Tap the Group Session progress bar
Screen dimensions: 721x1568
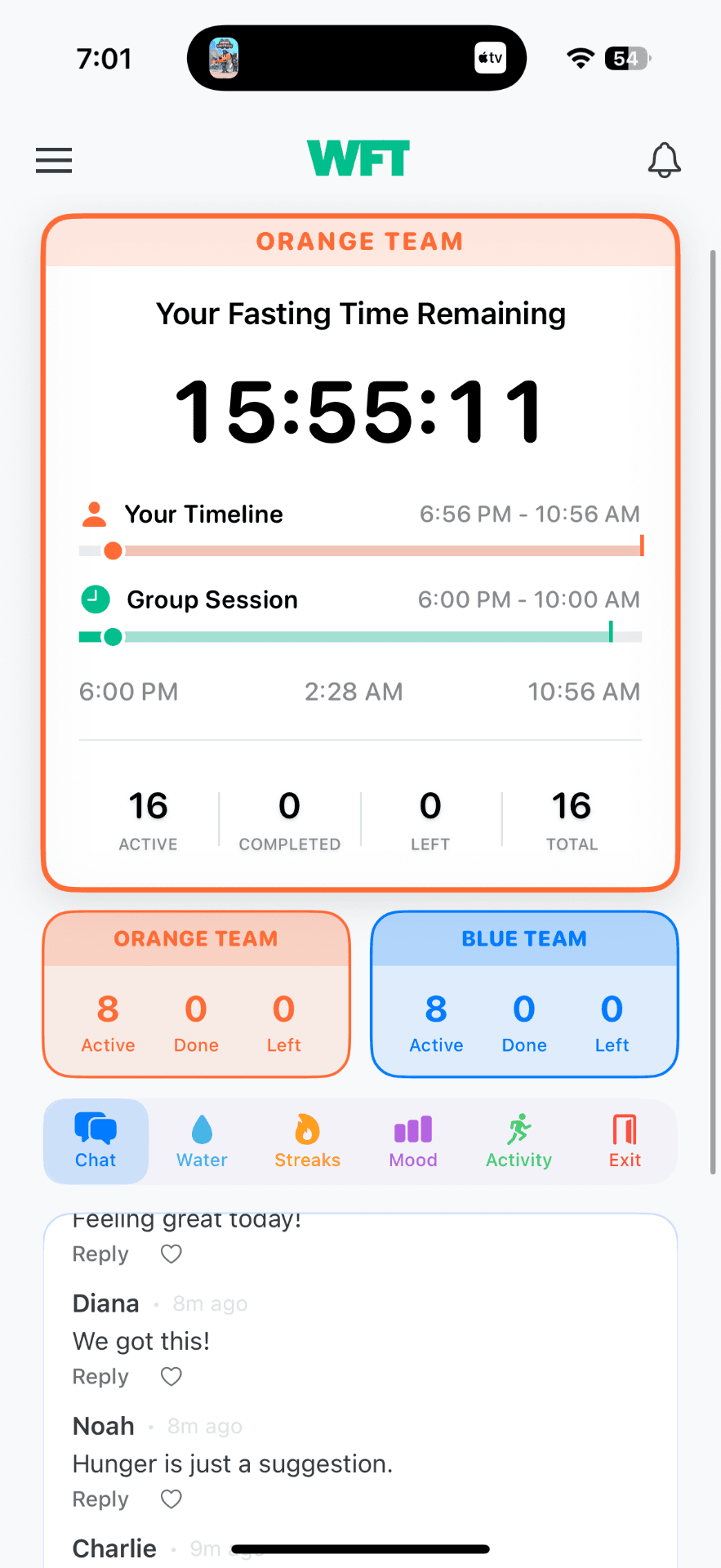coord(359,636)
